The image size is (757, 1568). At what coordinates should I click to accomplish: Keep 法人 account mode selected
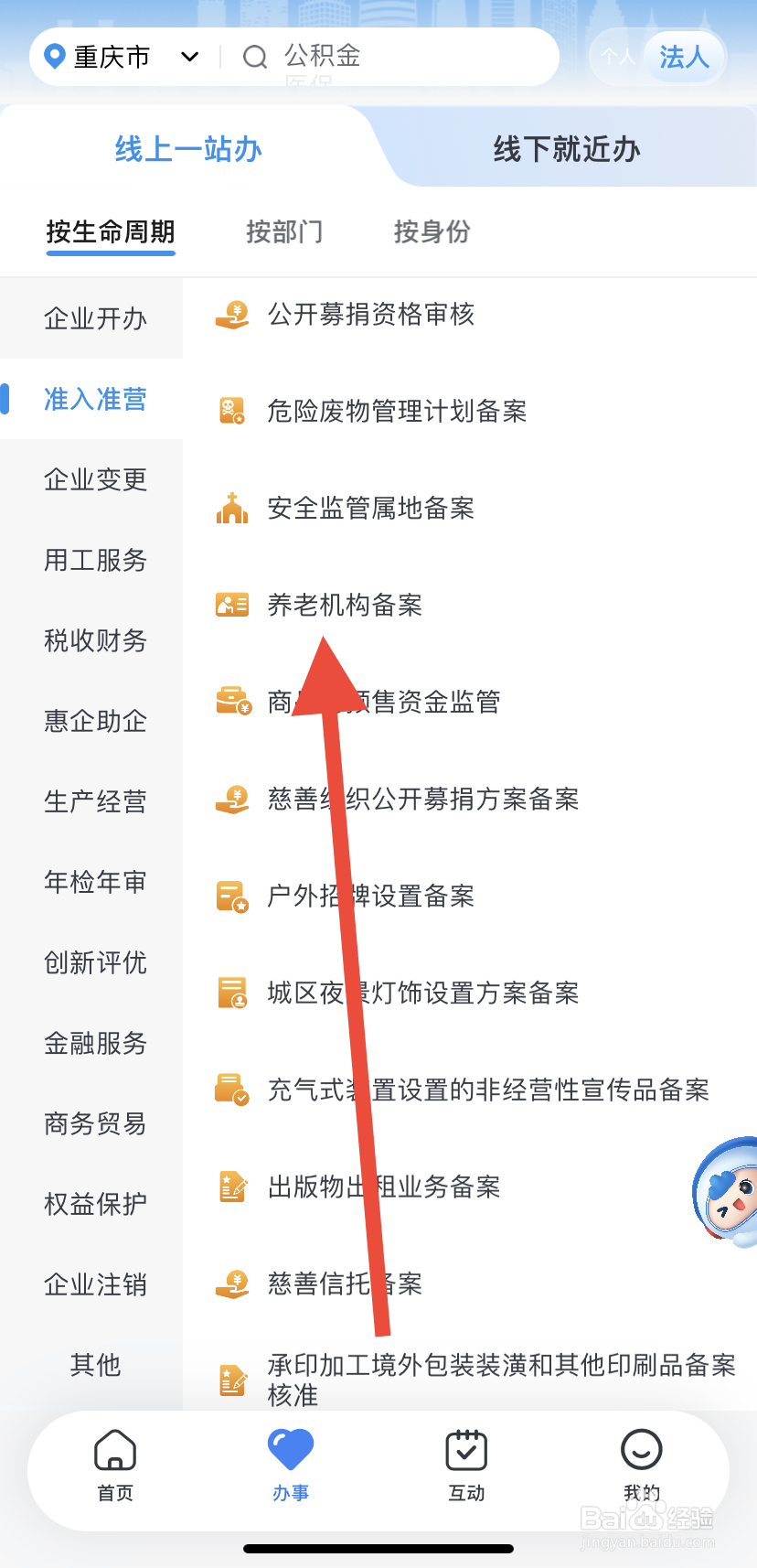[x=683, y=57]
